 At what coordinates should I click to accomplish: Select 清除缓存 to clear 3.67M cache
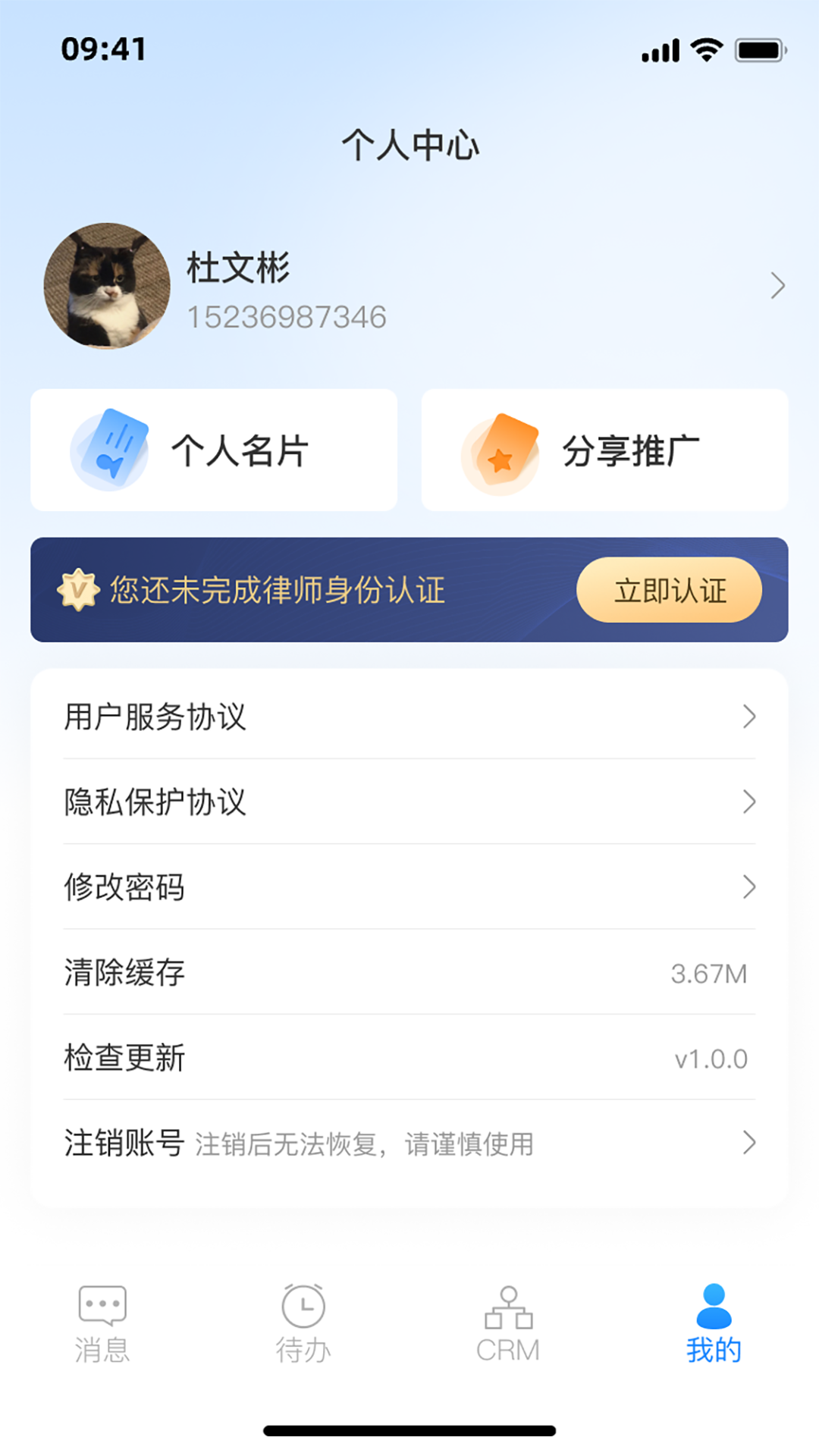(409, 972)
